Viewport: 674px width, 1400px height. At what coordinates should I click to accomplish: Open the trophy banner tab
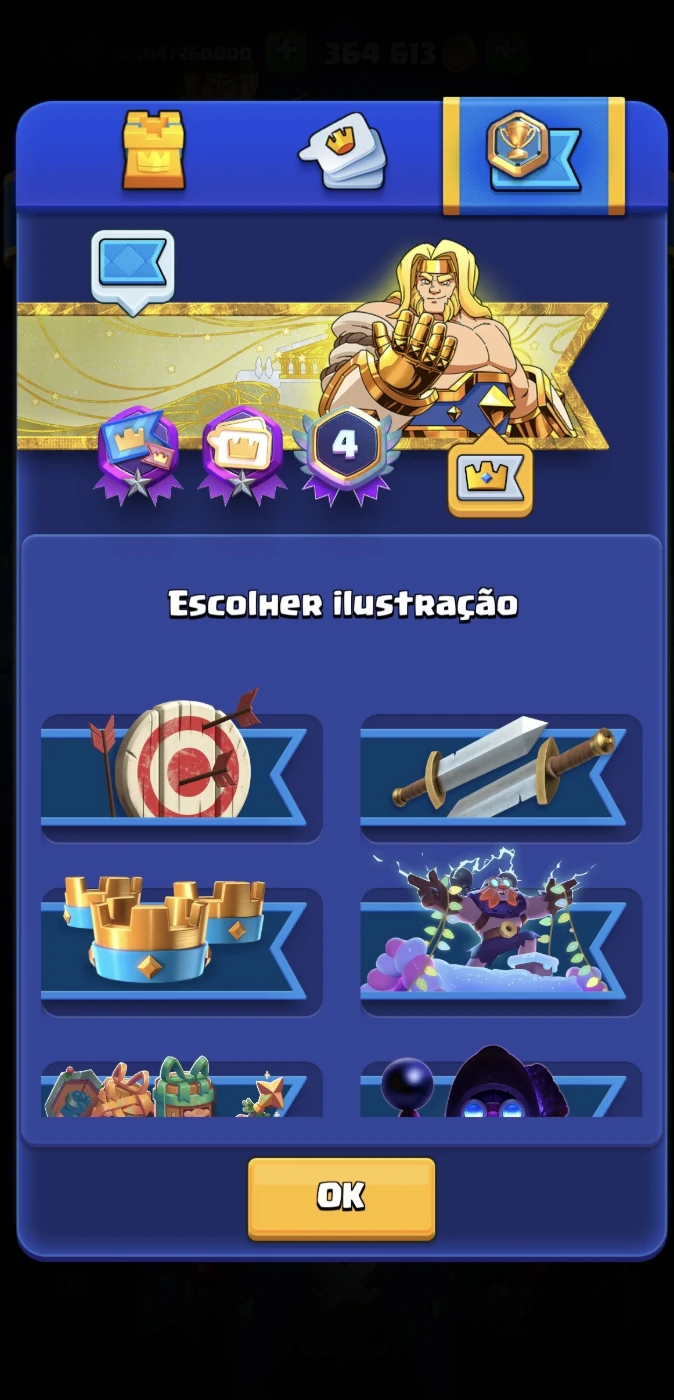533,154
